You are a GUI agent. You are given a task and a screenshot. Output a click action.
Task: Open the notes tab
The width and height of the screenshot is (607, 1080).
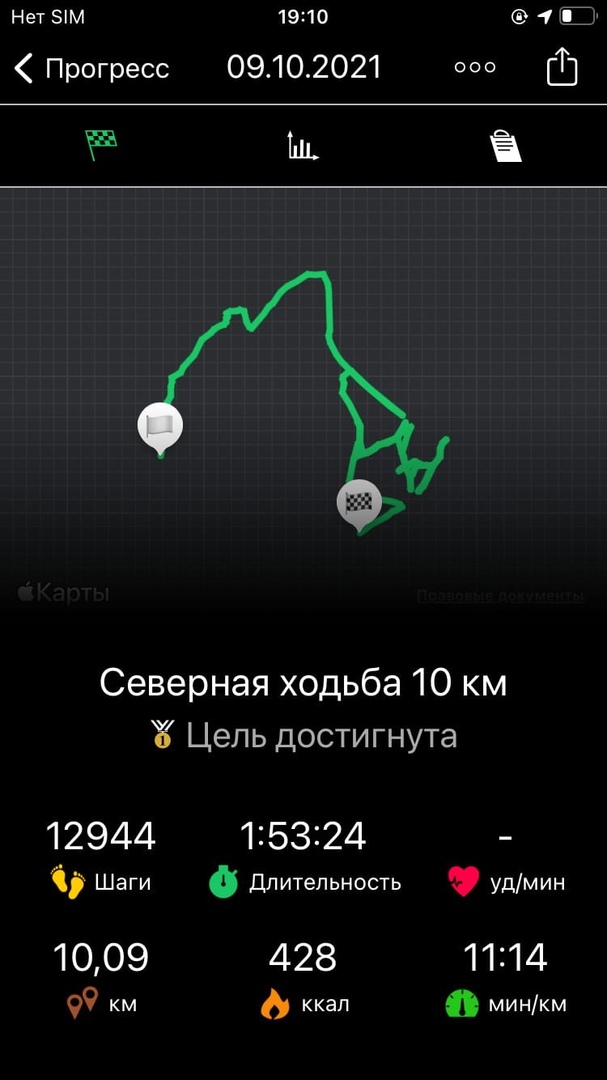click(506, 146)
